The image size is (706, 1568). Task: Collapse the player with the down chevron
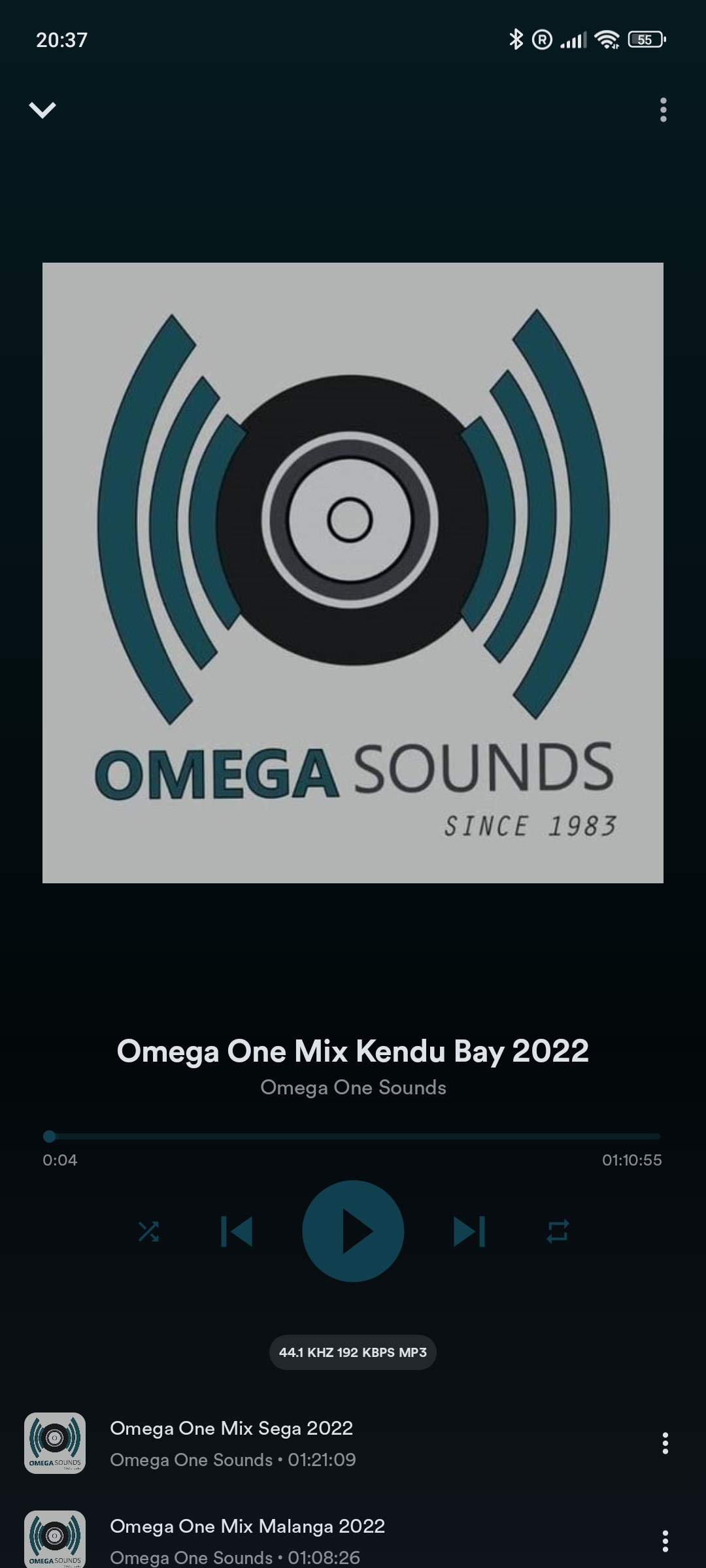click(x=42, y=110)
